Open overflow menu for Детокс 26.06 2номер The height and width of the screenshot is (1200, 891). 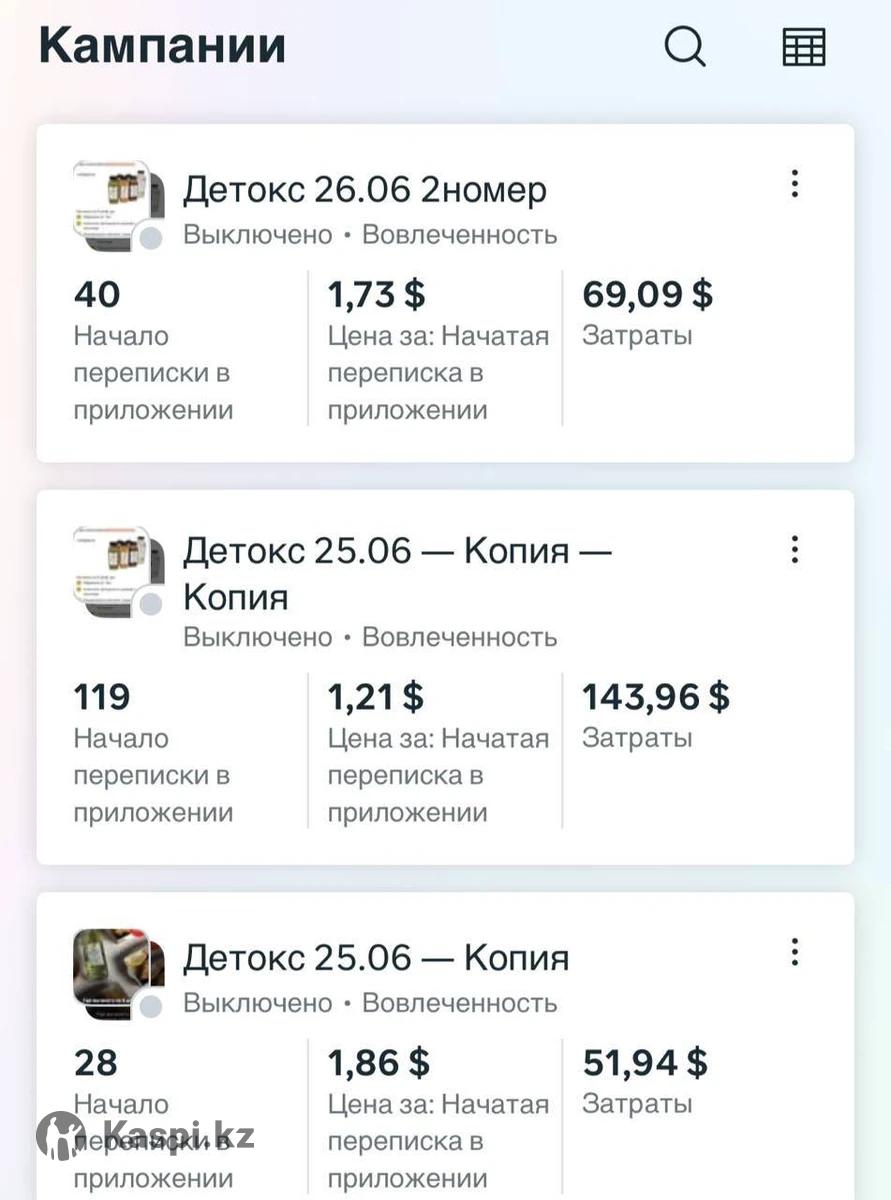coord(794,184)
